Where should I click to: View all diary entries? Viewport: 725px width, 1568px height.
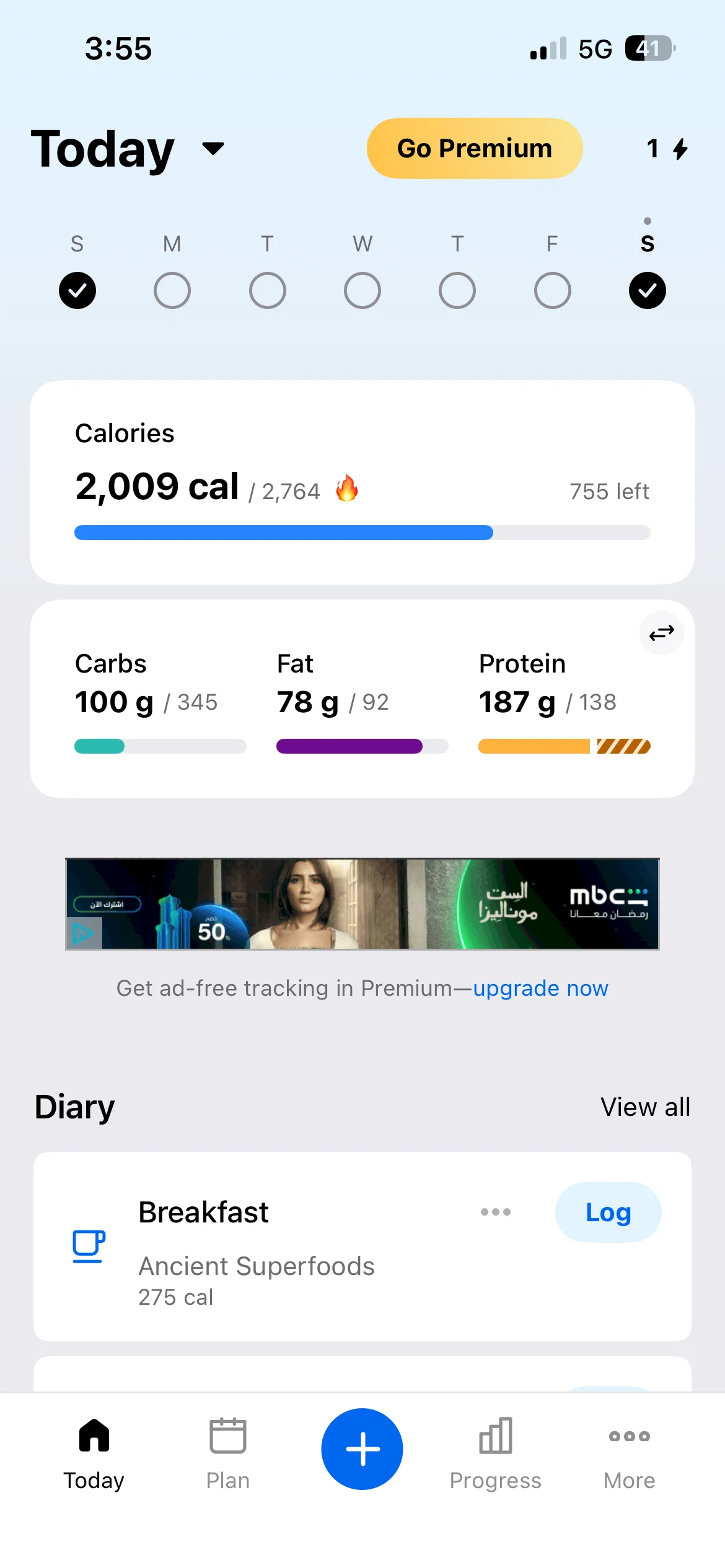645,1107
